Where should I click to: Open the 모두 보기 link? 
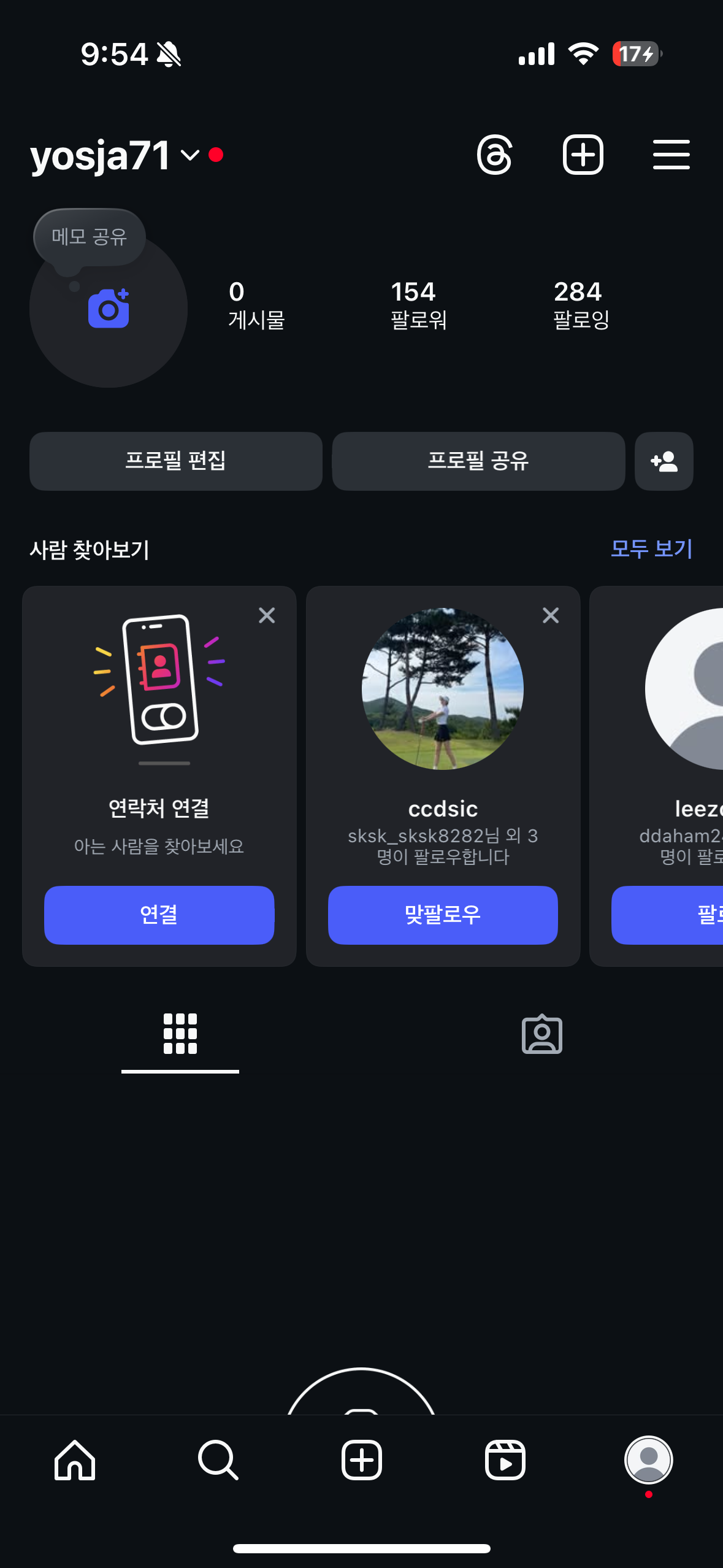(x=651, y=548)
